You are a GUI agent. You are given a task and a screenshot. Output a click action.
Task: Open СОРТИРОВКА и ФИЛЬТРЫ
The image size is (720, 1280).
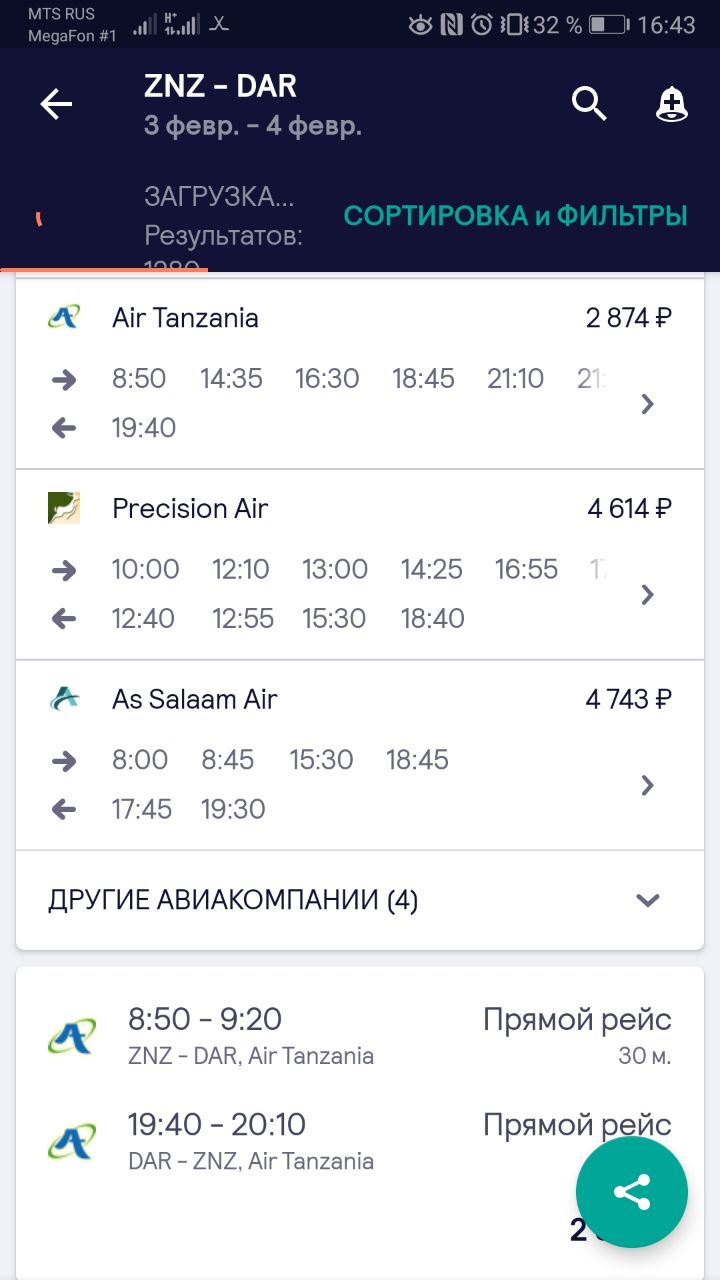click(x=516, y=215)
